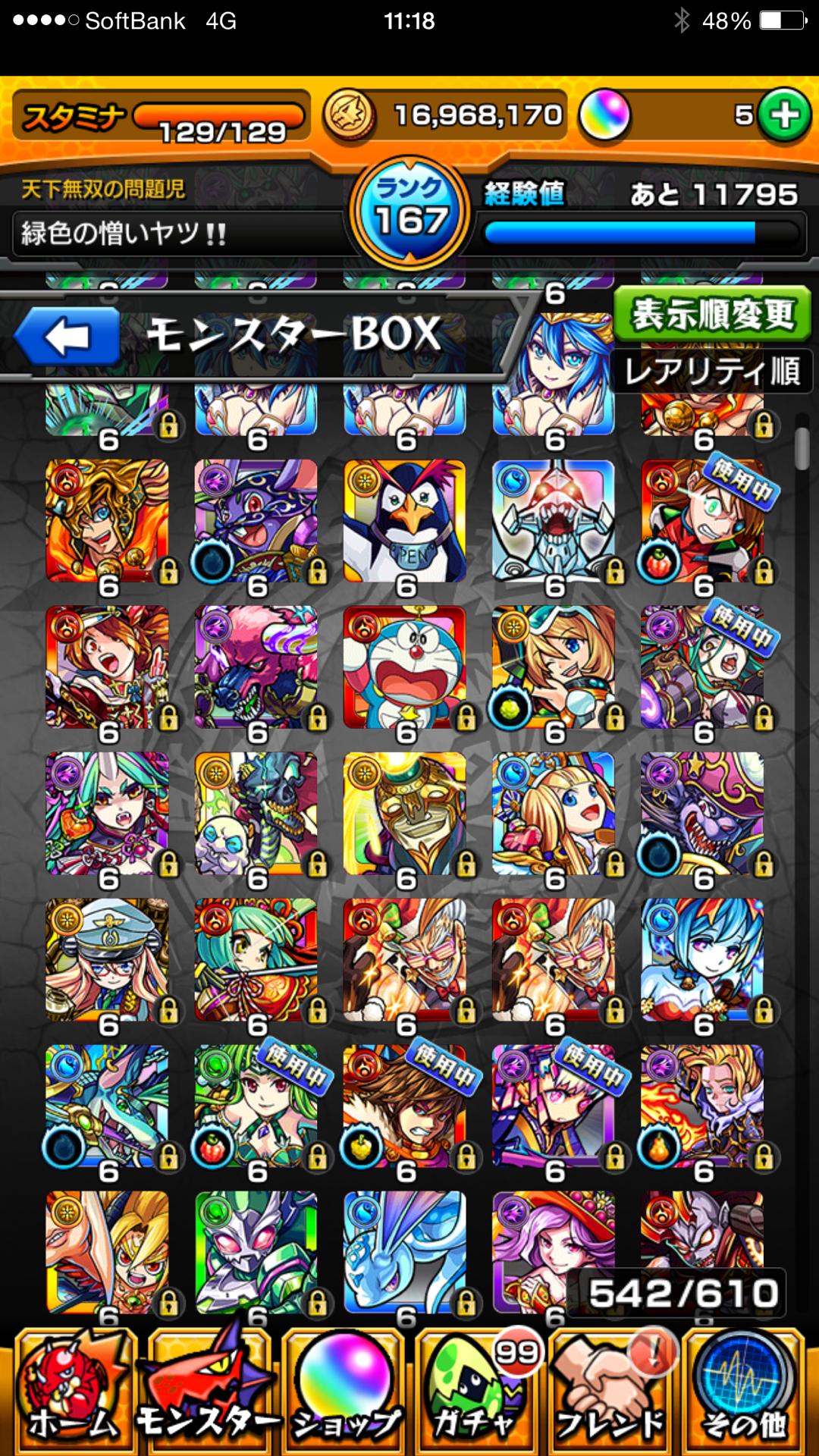The height and width of the screenshot is (1456, 819).
Task: Go back with the blue arrow button
Action: (x=67, y=337)
